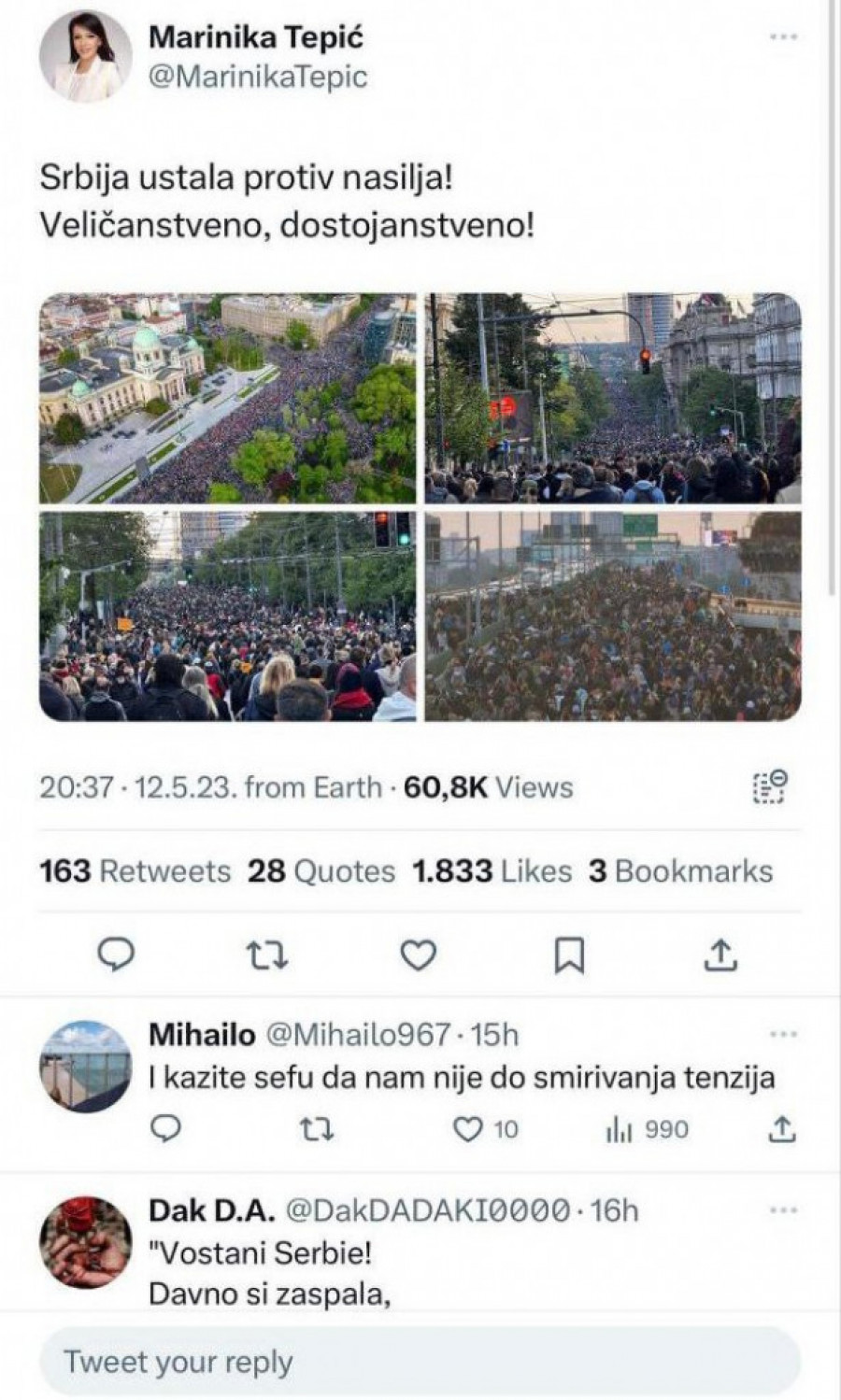Reply to Marinika Tepić's tweet
Image resolution: width=841 pixels, height=1400 pixels.
pos(117,955)
